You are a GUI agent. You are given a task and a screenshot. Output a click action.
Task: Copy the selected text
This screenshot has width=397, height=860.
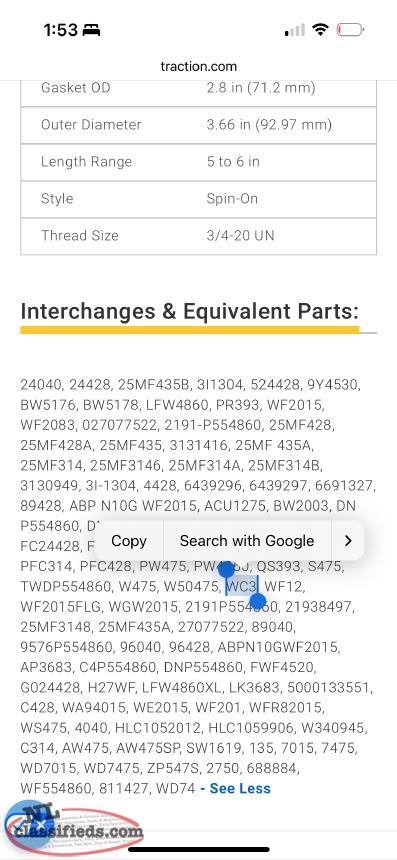(x=129, y=541)
